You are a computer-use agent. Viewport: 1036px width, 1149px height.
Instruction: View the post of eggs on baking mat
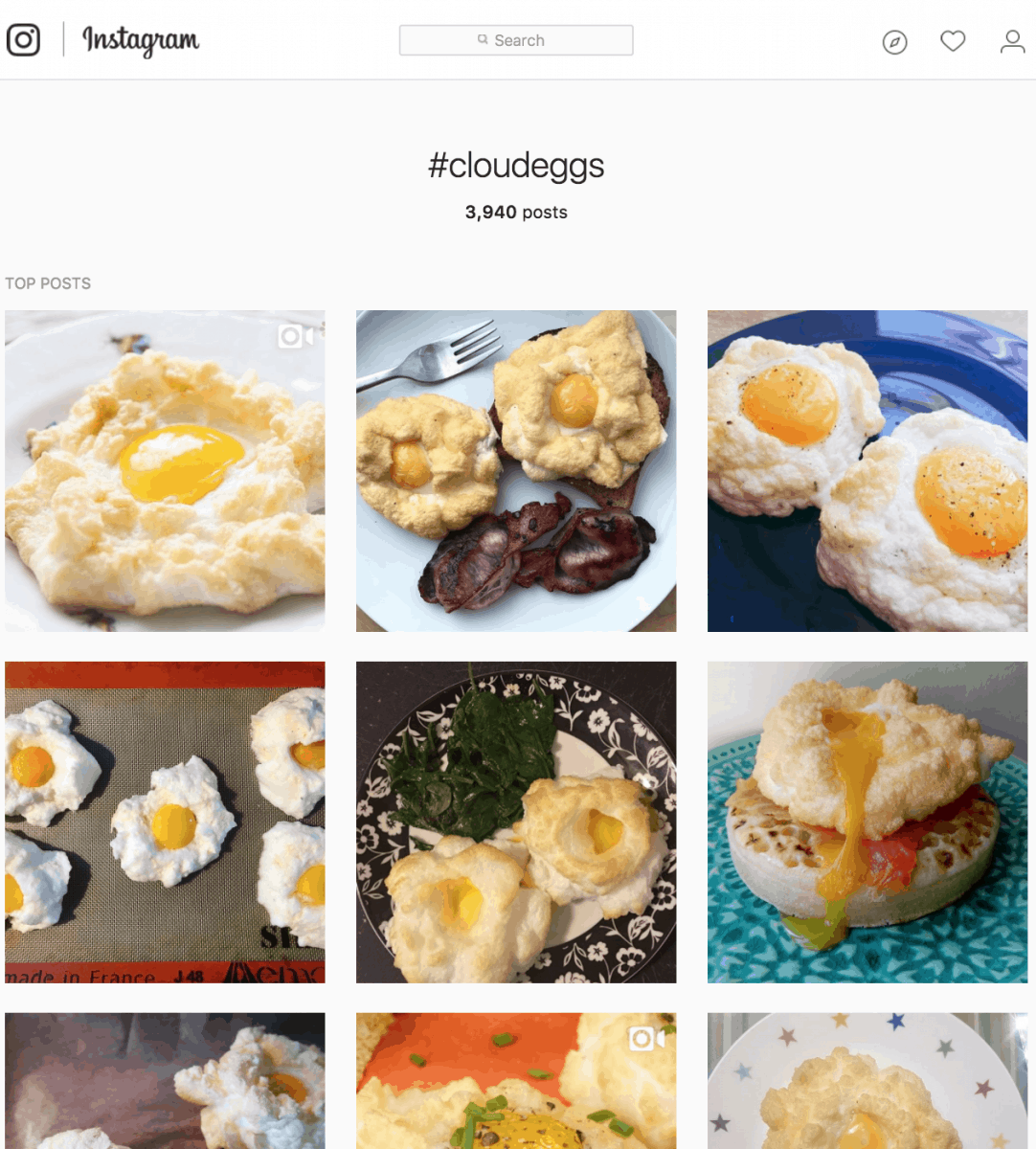pyautogui.click(x=165, y=822)
